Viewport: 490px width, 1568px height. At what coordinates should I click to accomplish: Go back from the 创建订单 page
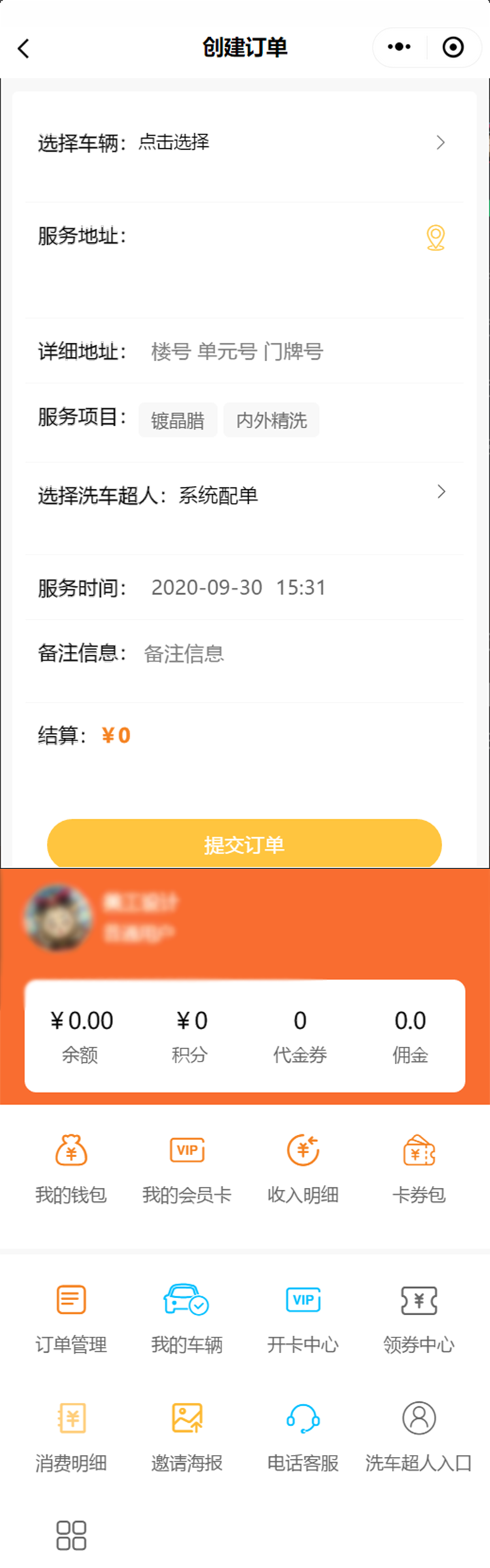24,48
